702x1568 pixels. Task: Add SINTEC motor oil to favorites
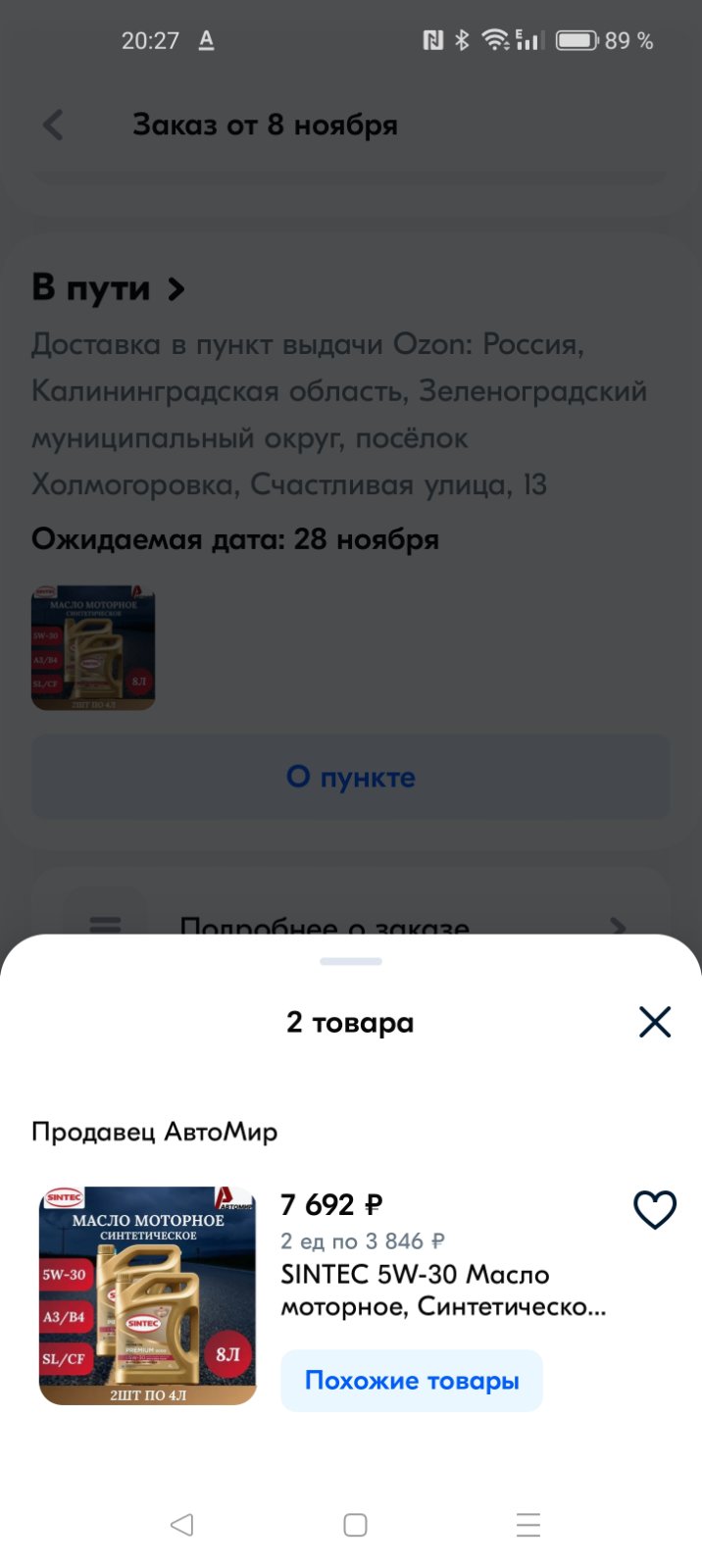pos(655,1210)
